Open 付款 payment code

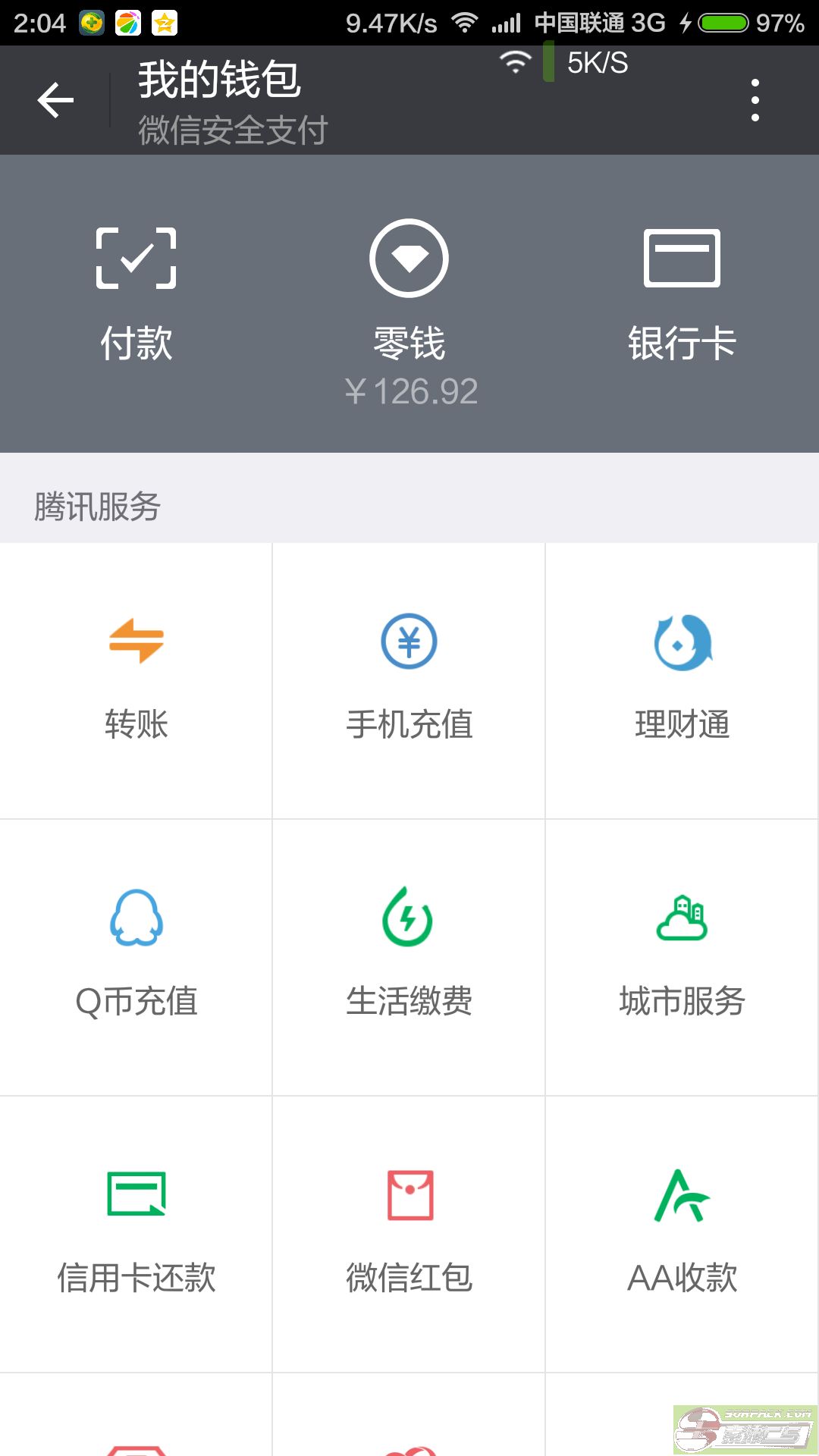click(136, 296)
